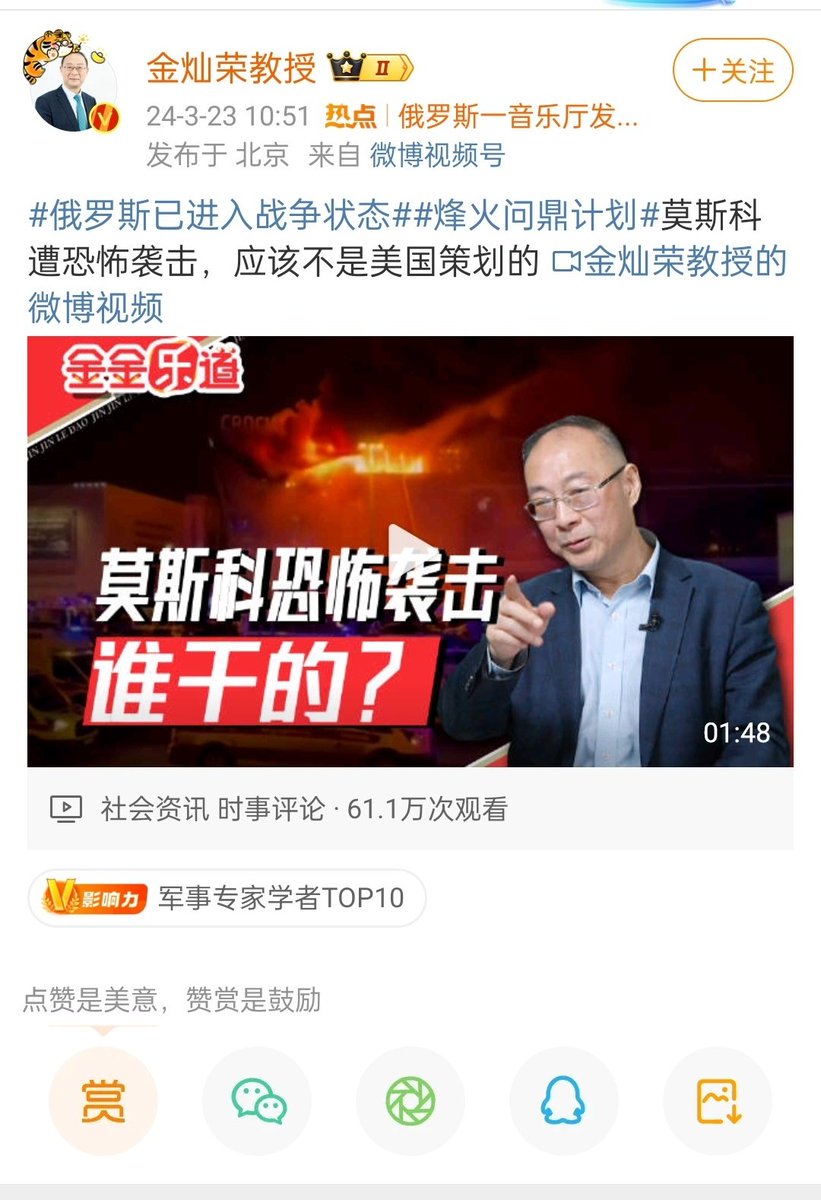821x1200 pixels.
Task: Play the 莫斯科恐怖袭击 video
Action: [x=410, y=551]
